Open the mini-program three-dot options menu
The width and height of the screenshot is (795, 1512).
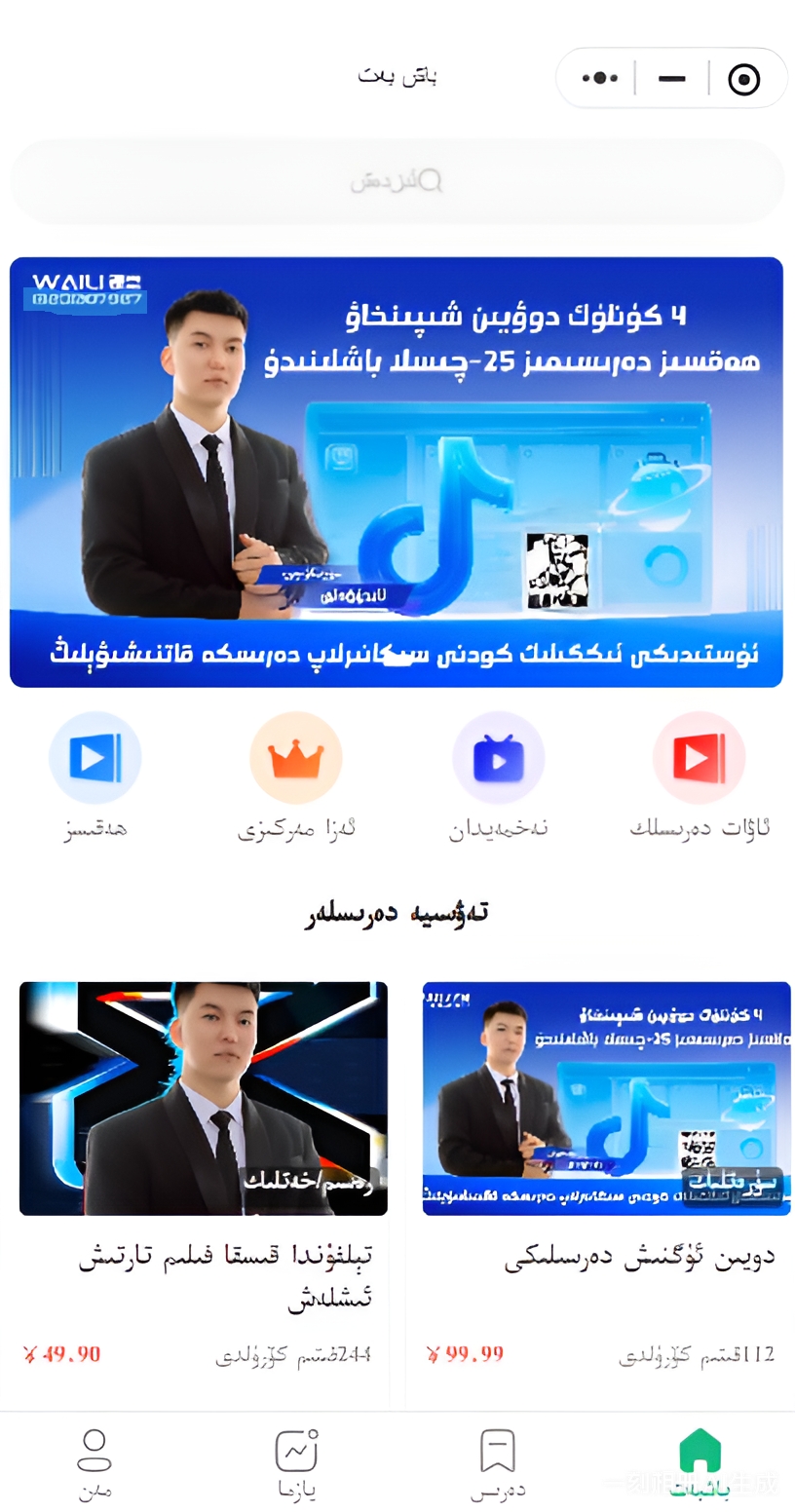(599, 77)
